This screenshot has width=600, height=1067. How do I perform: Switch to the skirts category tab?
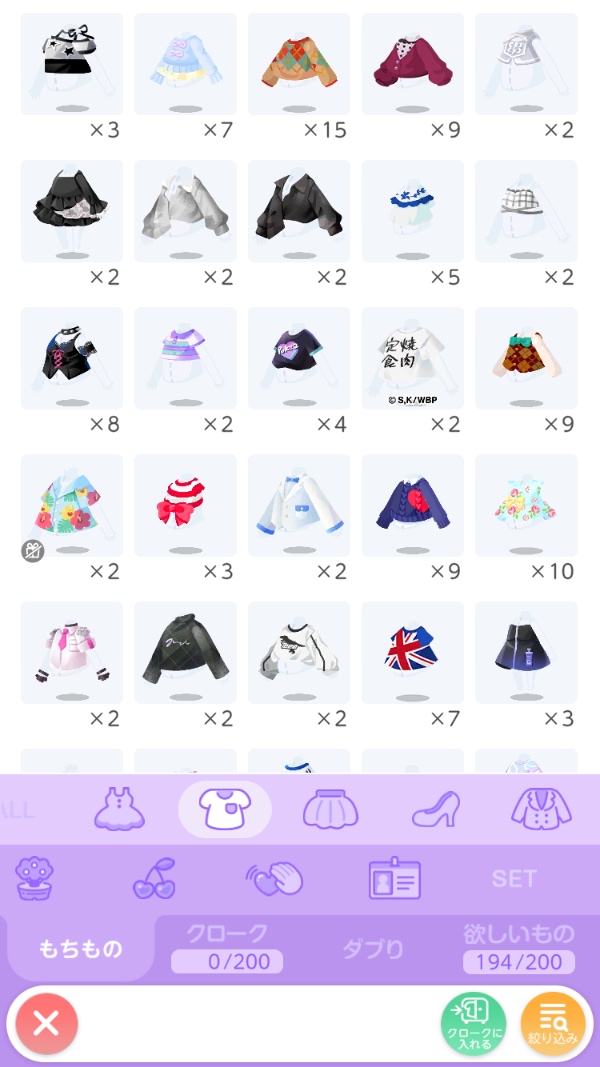click(330, 809)
